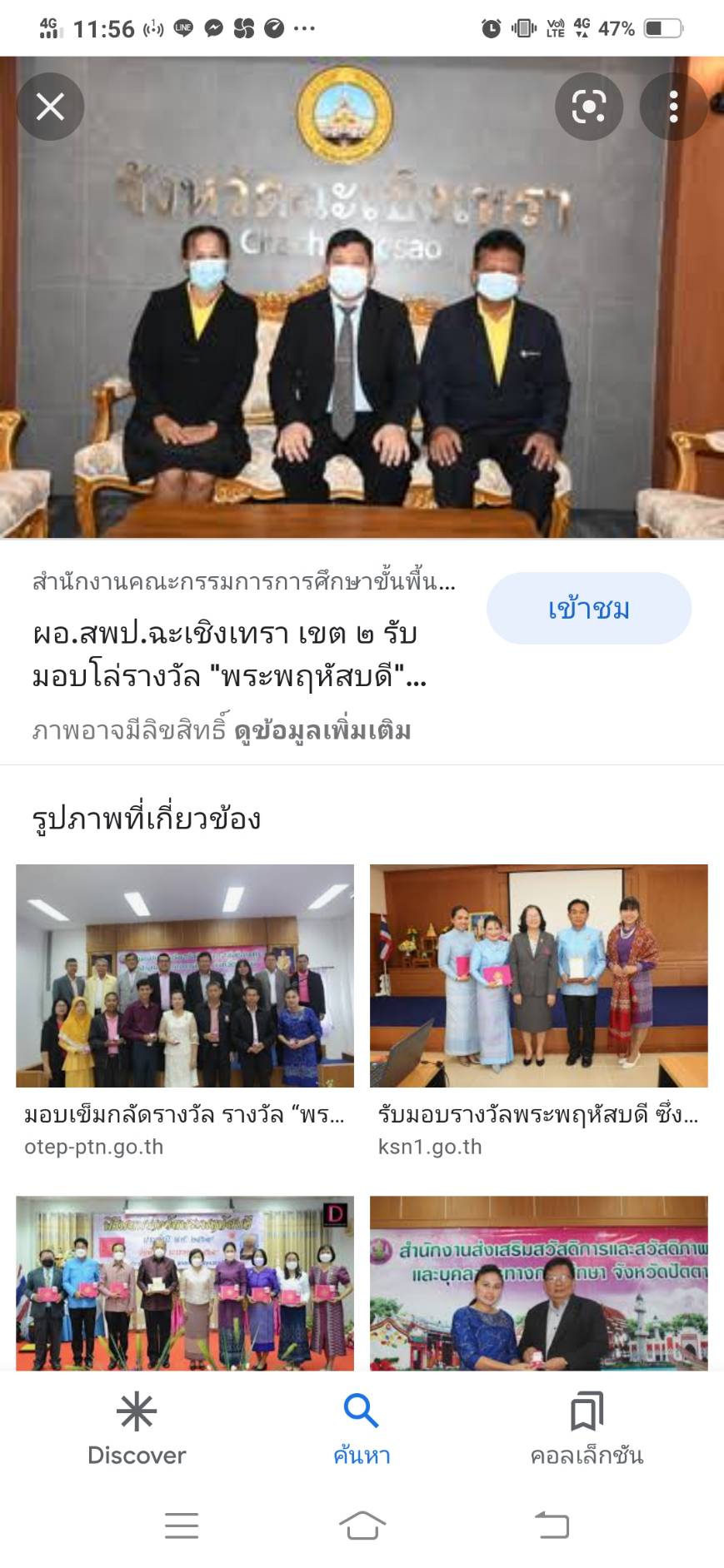
Task: View the full-size main photo
Action: 362,297
